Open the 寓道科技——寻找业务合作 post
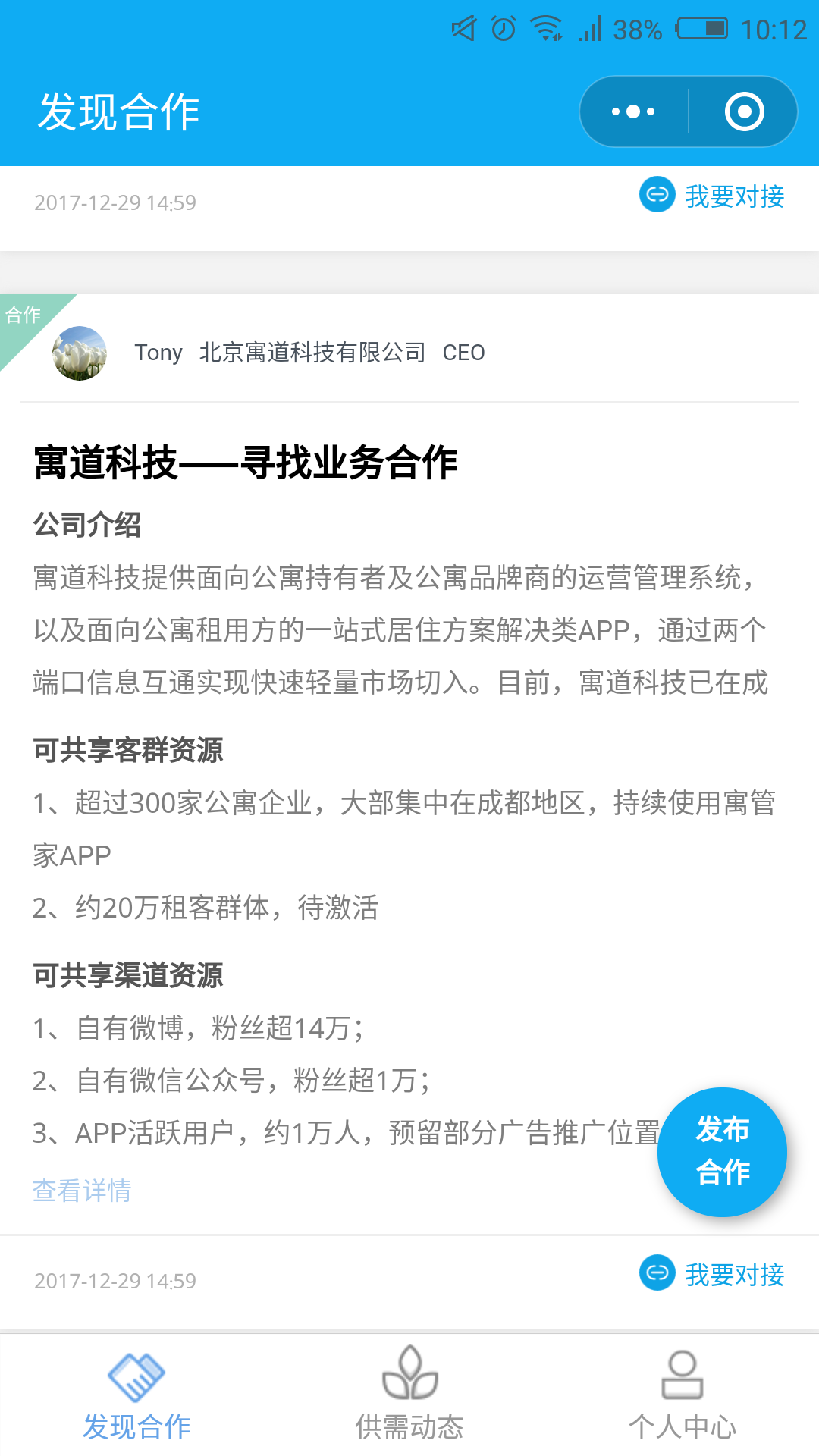819x1456 pixels. [x=246, y=463]
